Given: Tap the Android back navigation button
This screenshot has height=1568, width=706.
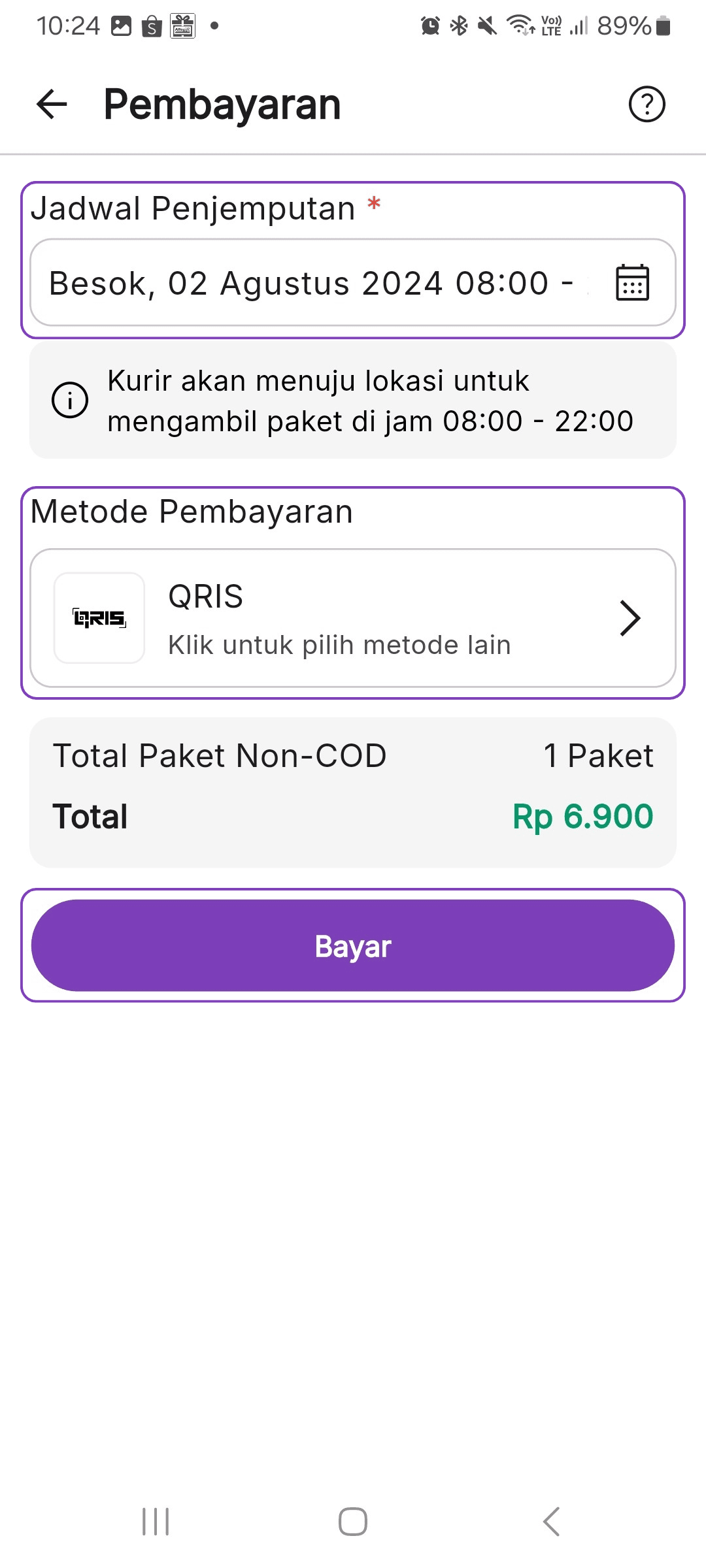Looking at the screenshot, I should [x=551, y=1519].
